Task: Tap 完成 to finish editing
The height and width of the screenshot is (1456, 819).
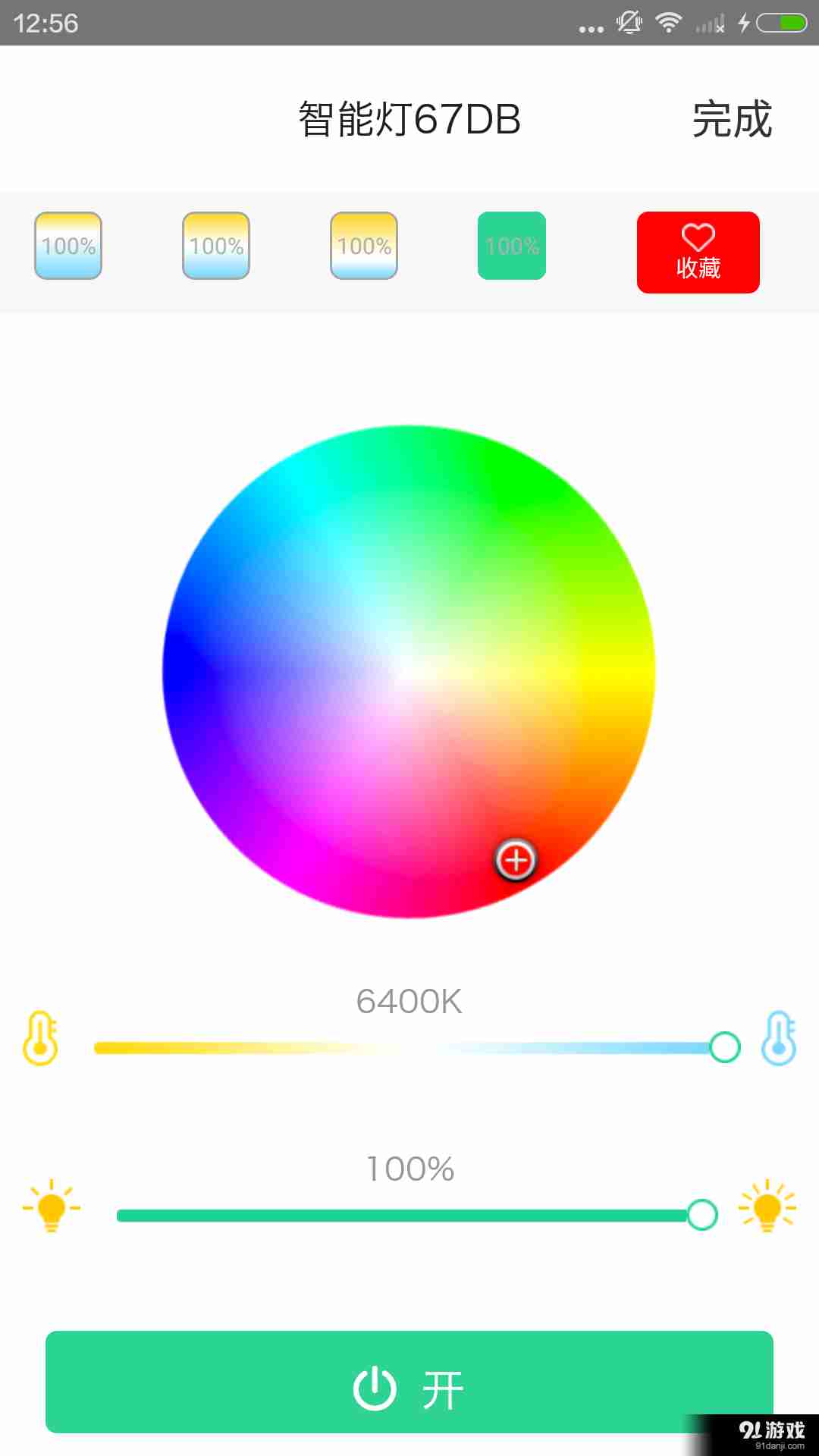Action: (x=732, y=119)
